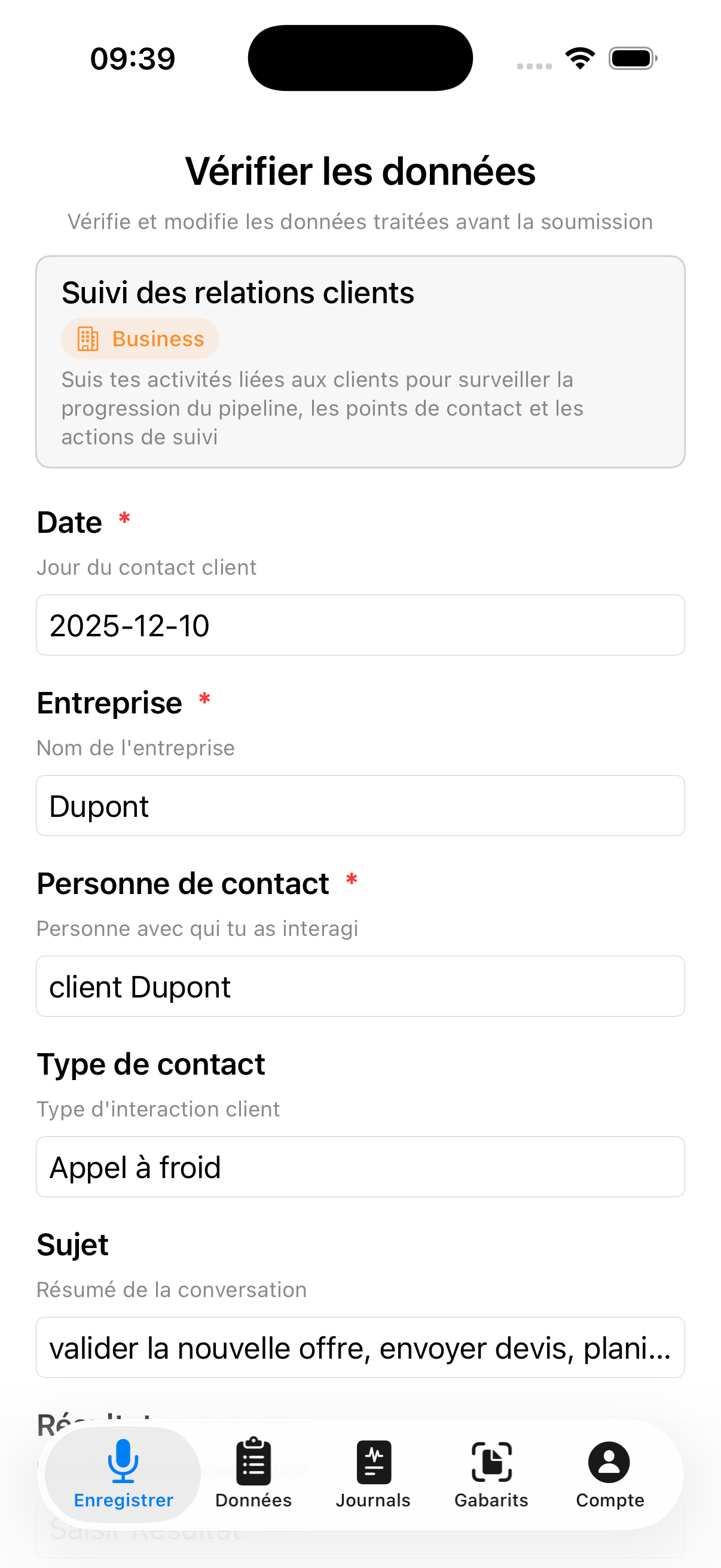The width and height of the screenshot is (721, 1568).
Task: Open Journals via the document icon
Action: (x=373, y=1461)
